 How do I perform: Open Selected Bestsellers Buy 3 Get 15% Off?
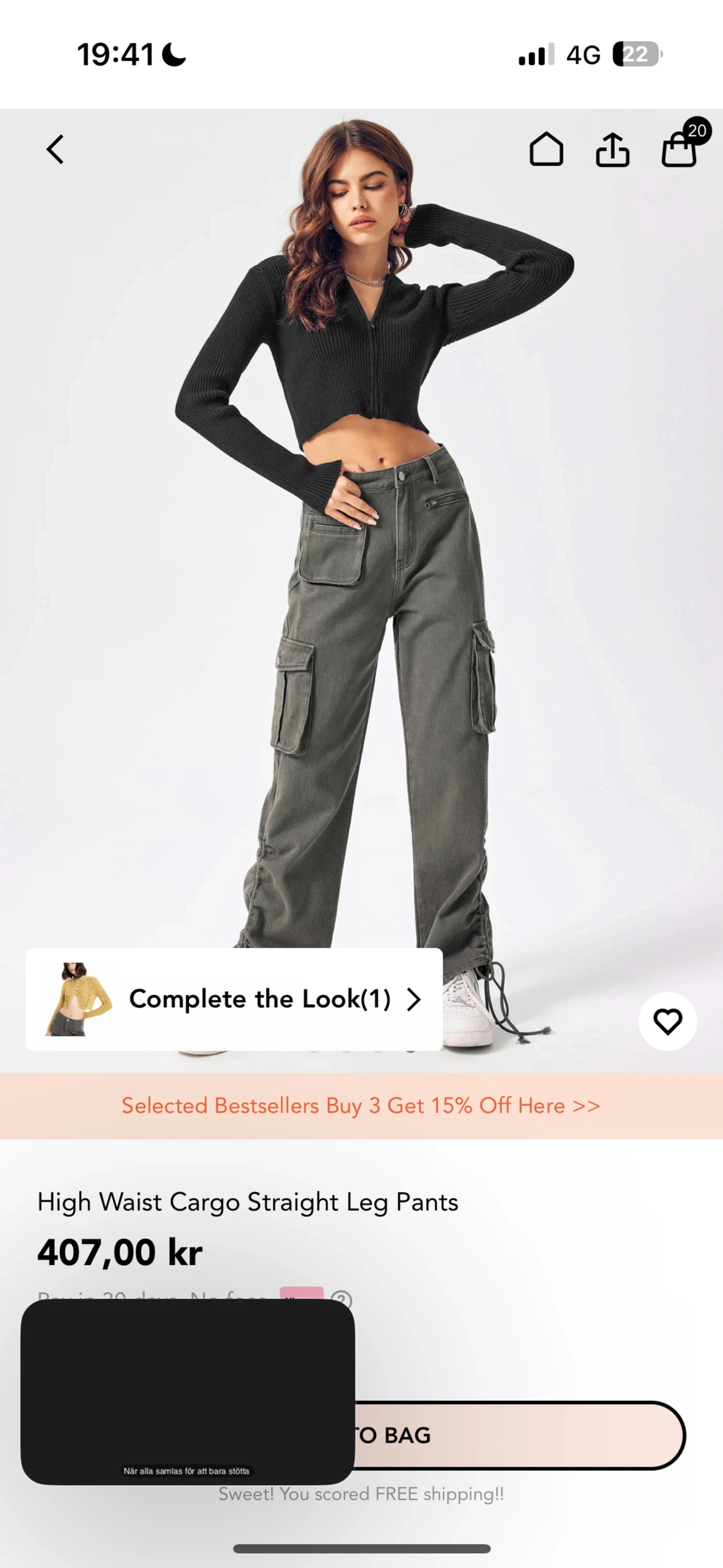361,1106
